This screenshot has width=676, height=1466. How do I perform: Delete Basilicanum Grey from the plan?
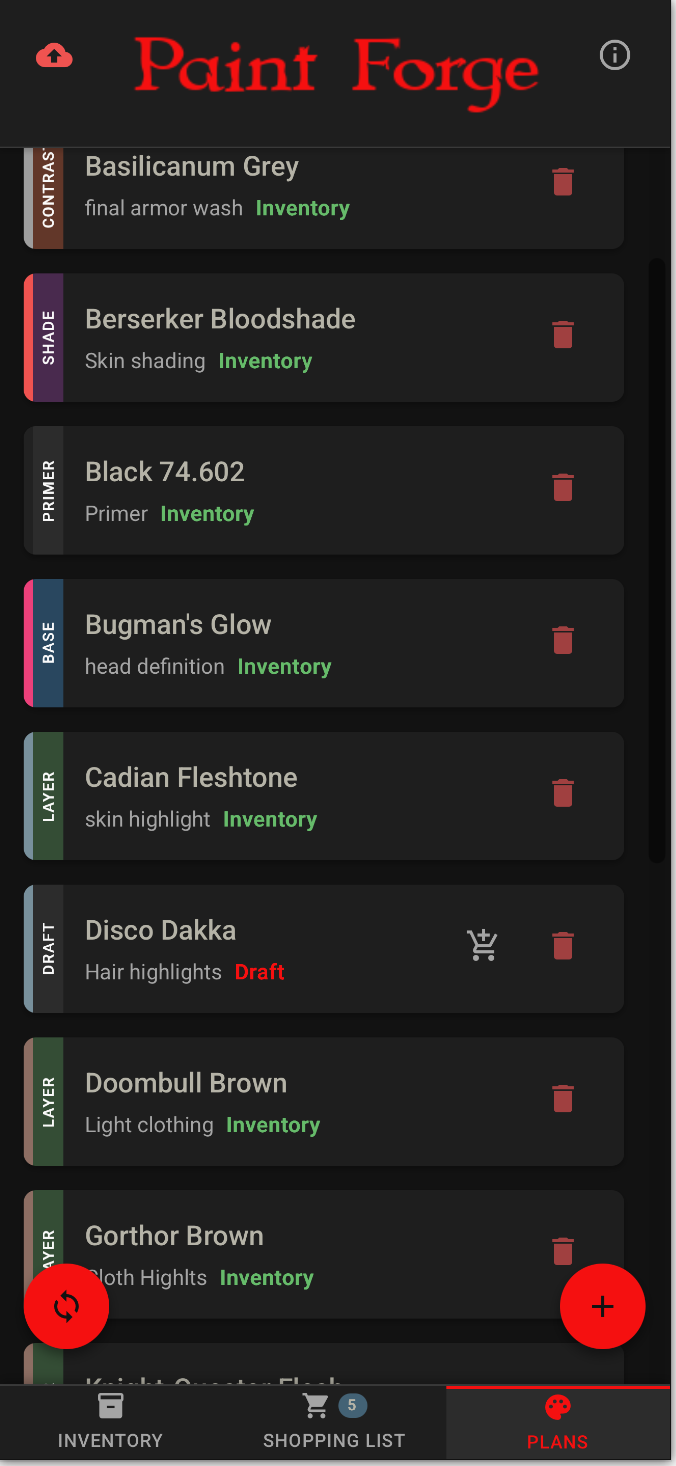click(x=563, y=182)
